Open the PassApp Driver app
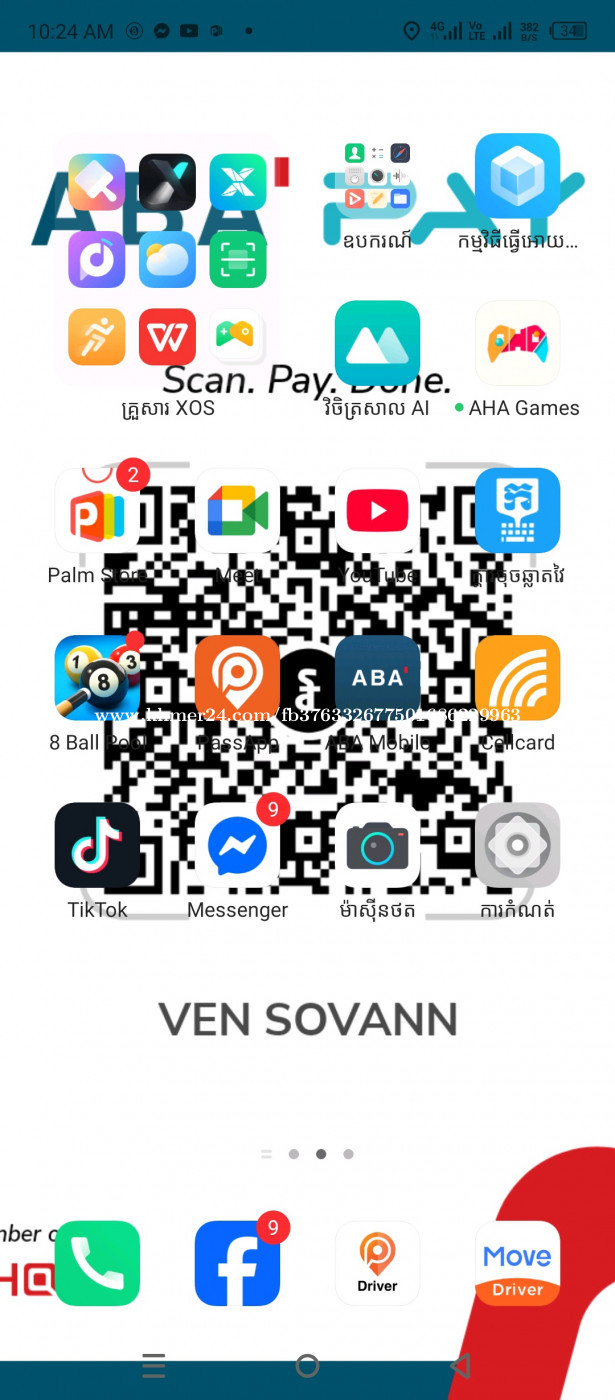This screenshot has width=615, height=1400. (377, 1263)
